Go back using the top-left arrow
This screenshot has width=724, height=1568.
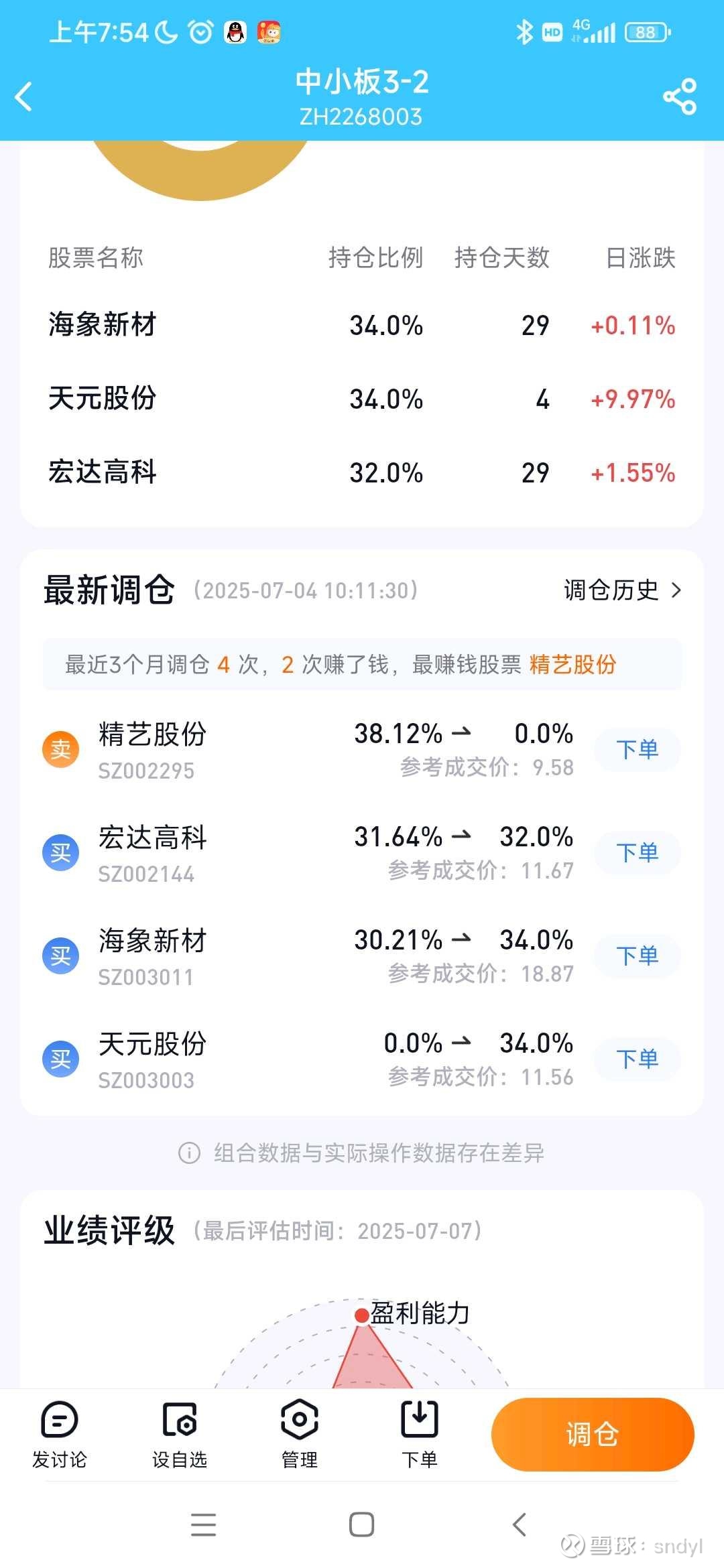[24, 96]
